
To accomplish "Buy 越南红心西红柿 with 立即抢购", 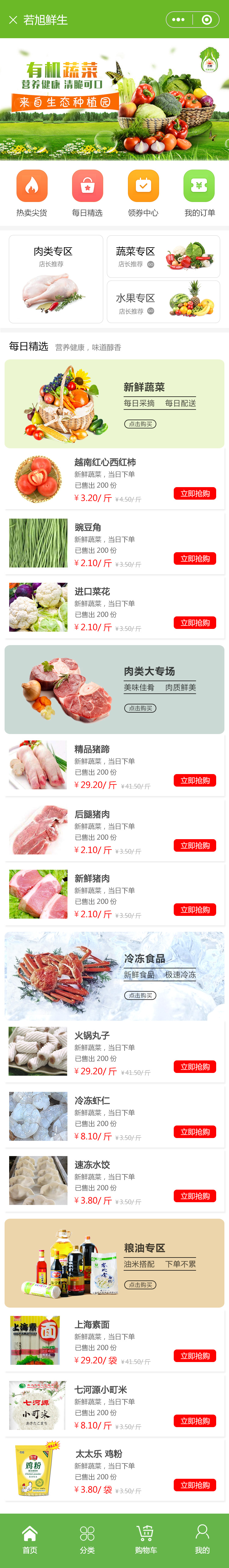I will tap(194, 494).
